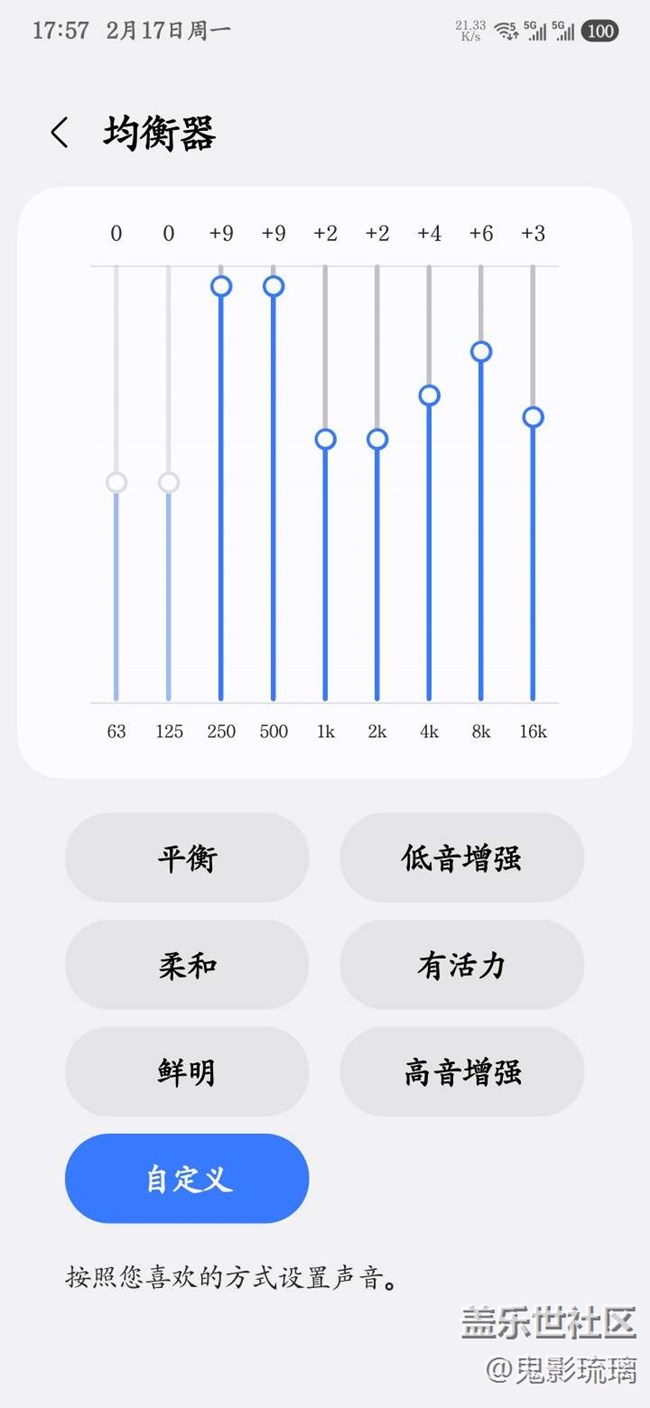The height and width of the screenshot is (1408, 650).
Task: Go back from the equalizer screen
Action: pos(60,133)
